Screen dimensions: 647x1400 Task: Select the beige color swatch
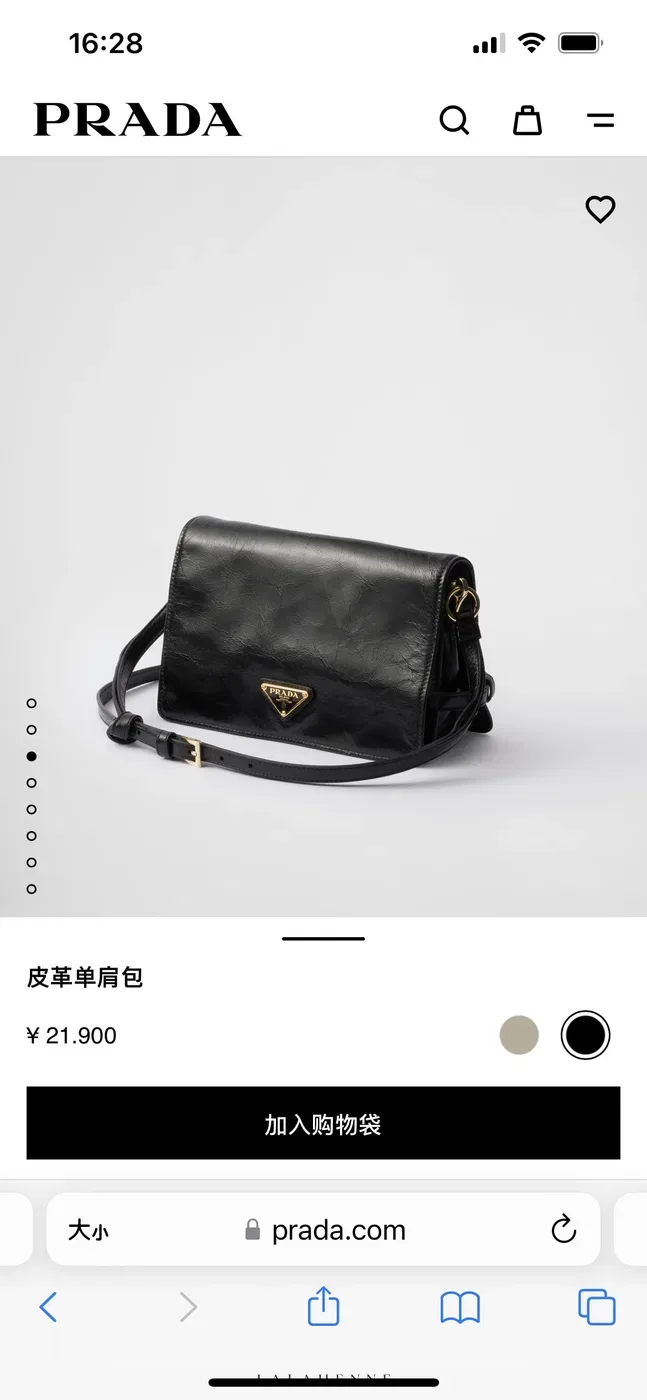519,1035
